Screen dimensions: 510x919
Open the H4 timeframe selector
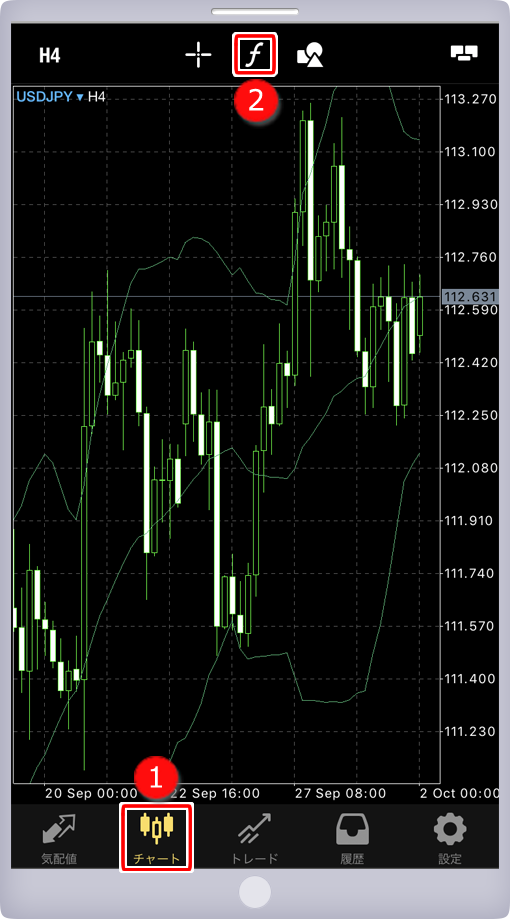click(x=50, y=55)
